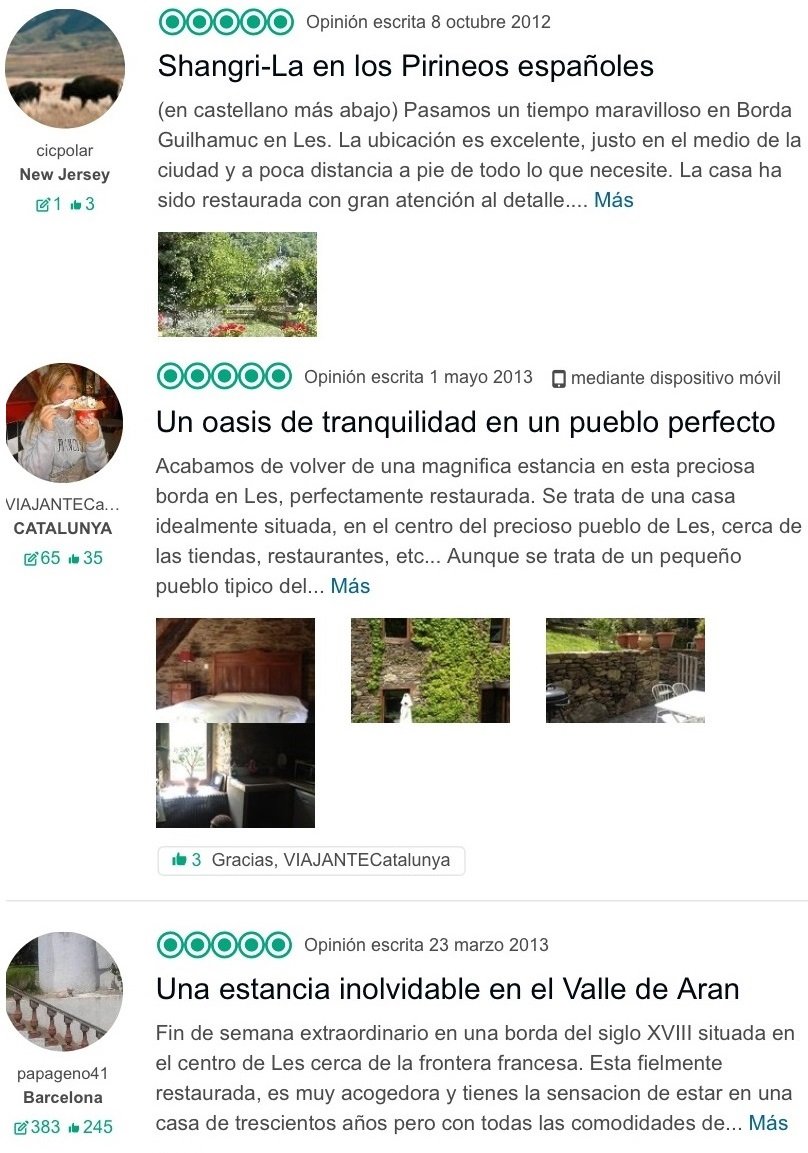This screenshot has width=808, height=1153.
Task: Open the kitchen window photo
Action: pos(235,775)
